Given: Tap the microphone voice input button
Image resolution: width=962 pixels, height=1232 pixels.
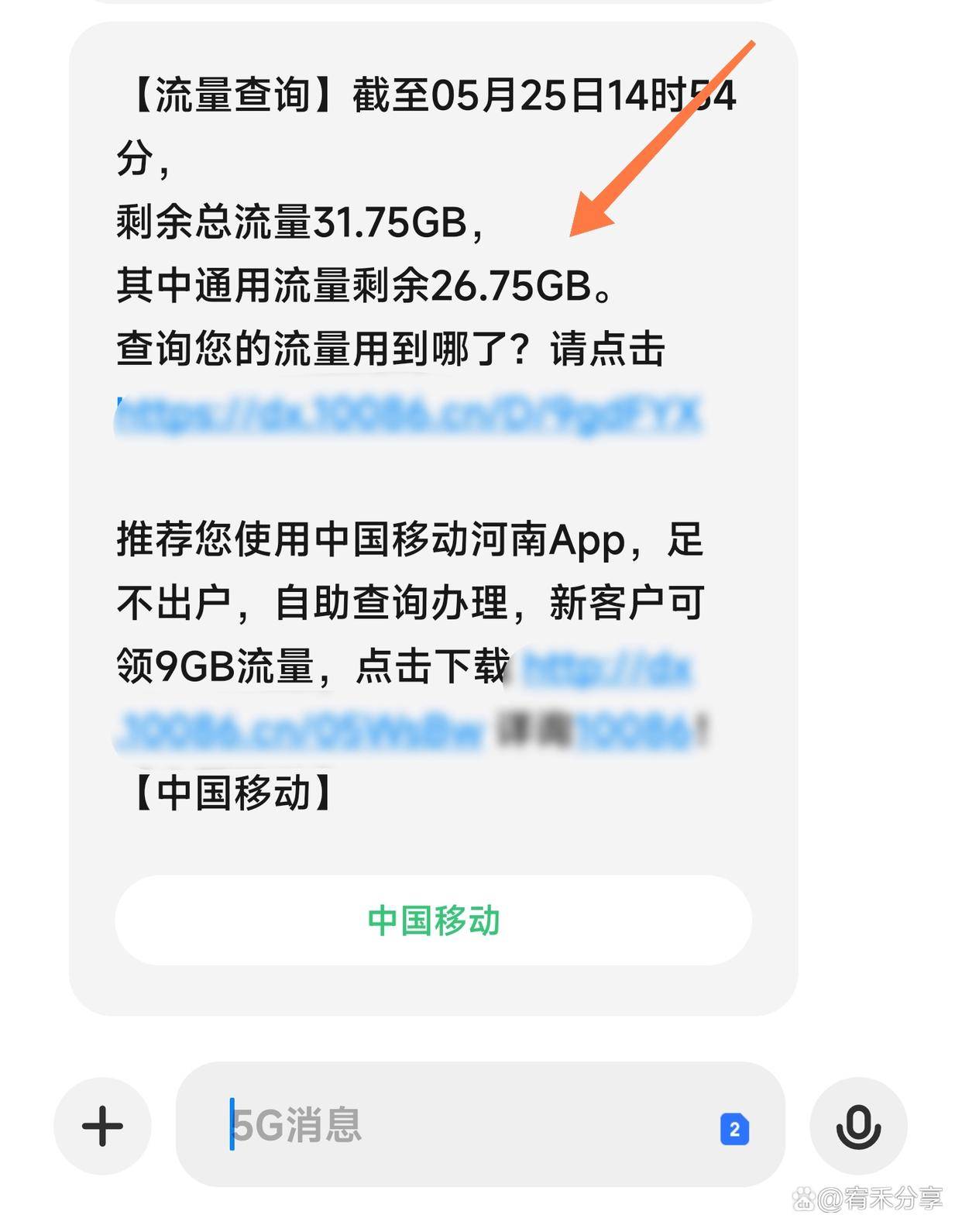Looking at the screenshot, I should (x=858, y=1126).
